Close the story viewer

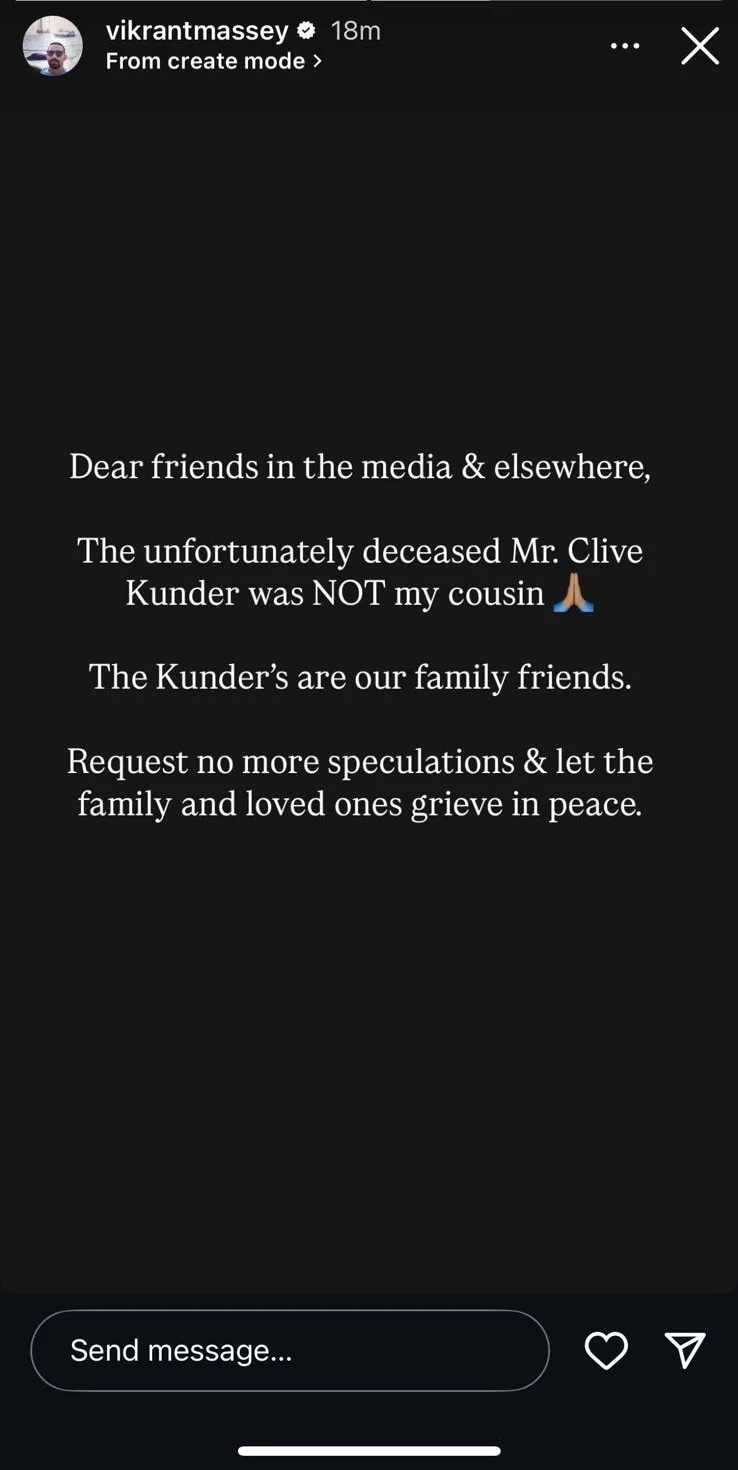pos(699,46)
